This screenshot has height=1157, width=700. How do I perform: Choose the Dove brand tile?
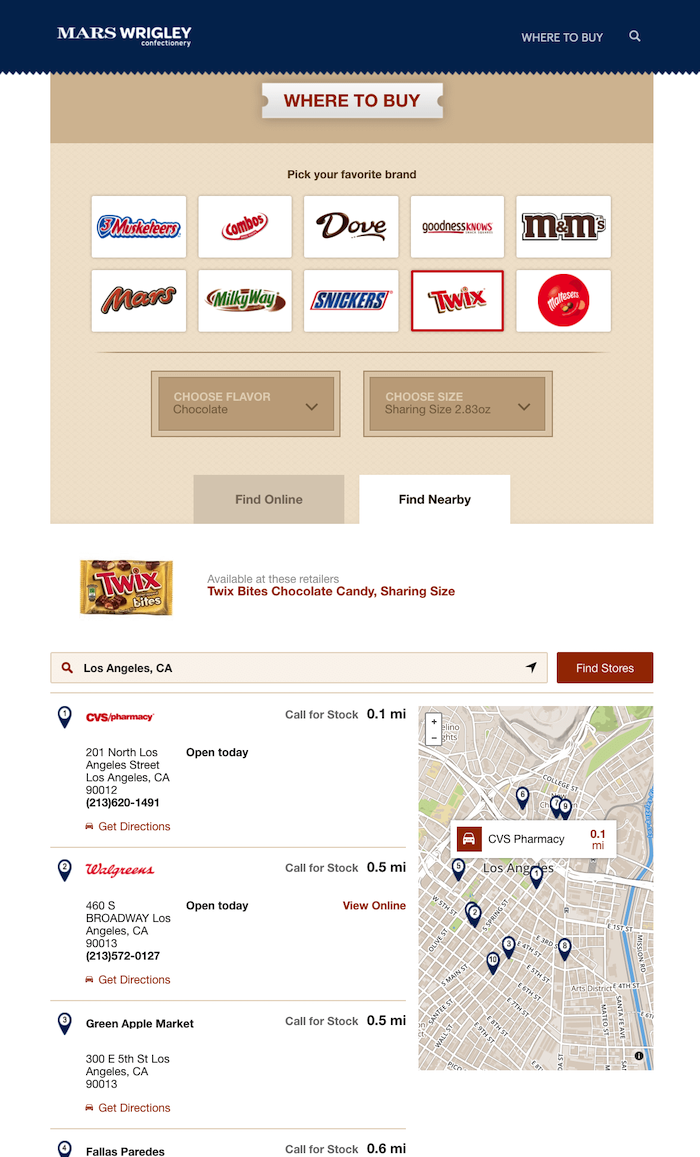[351, 227]
